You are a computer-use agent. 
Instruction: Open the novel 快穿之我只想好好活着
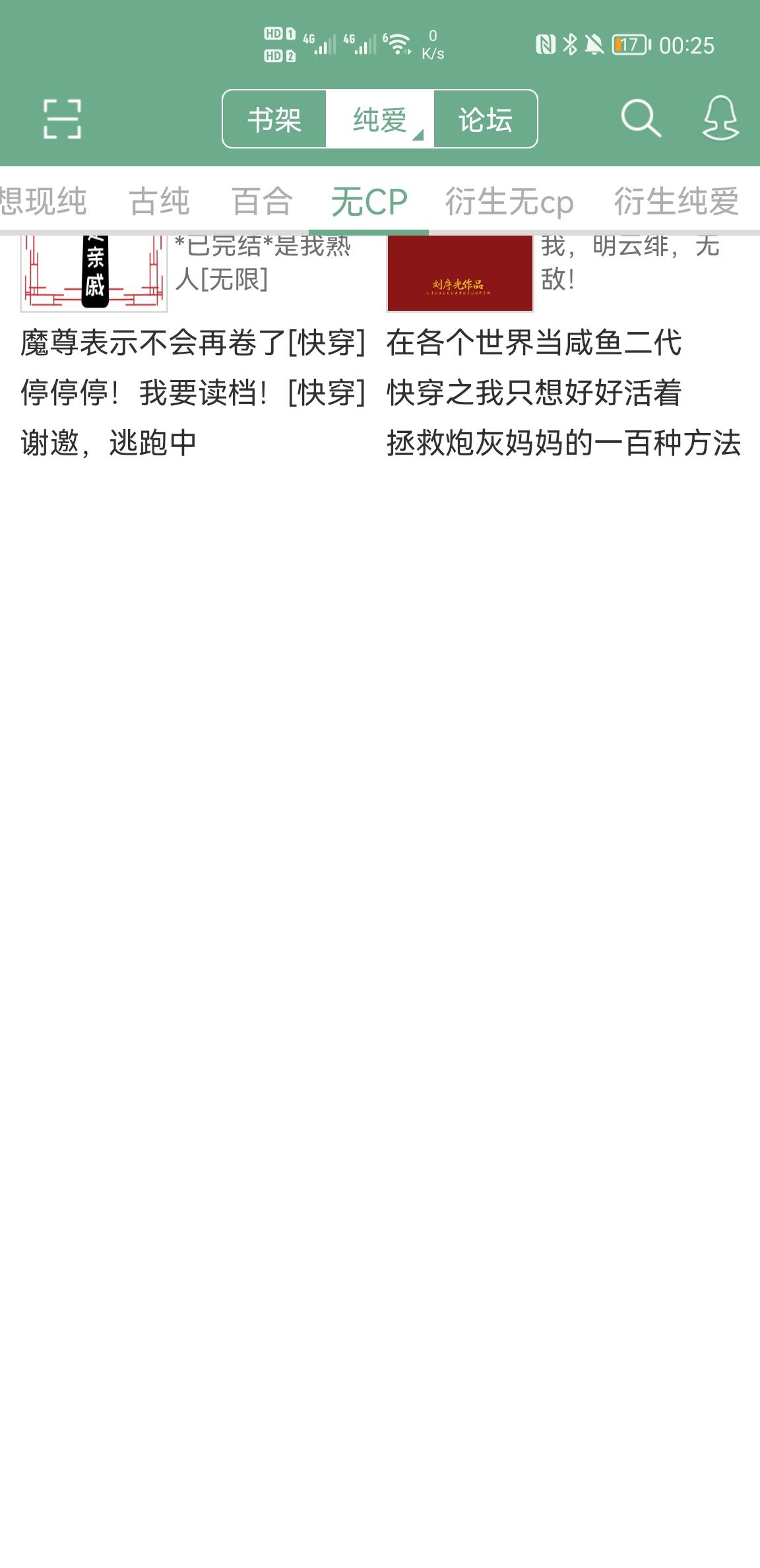click(534, 393)
